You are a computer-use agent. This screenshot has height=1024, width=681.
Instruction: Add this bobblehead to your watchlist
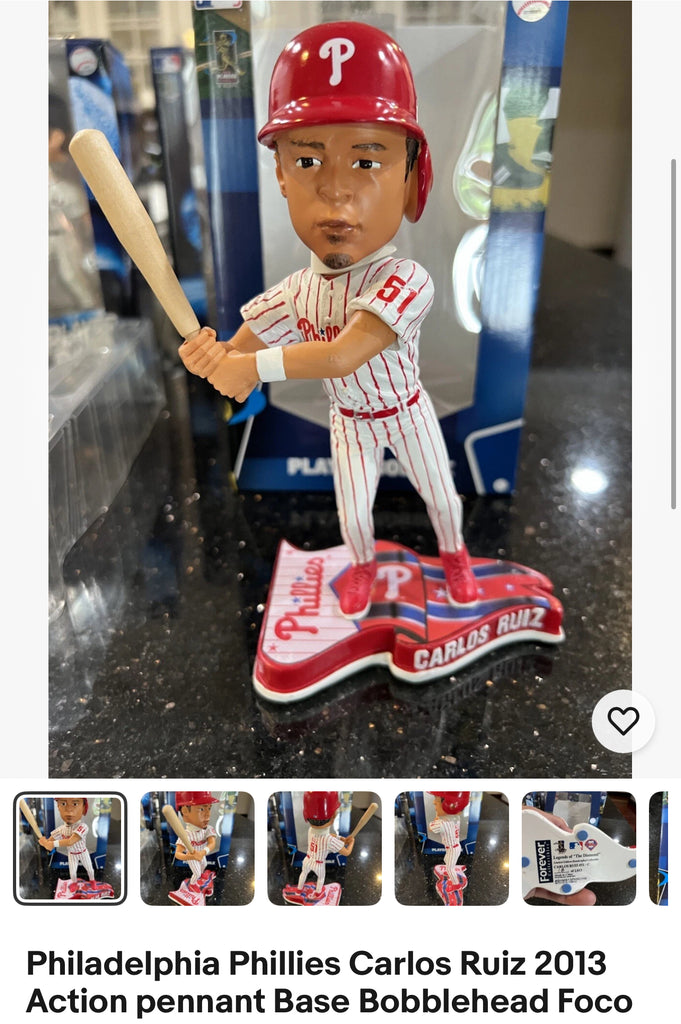pos(623,721)
